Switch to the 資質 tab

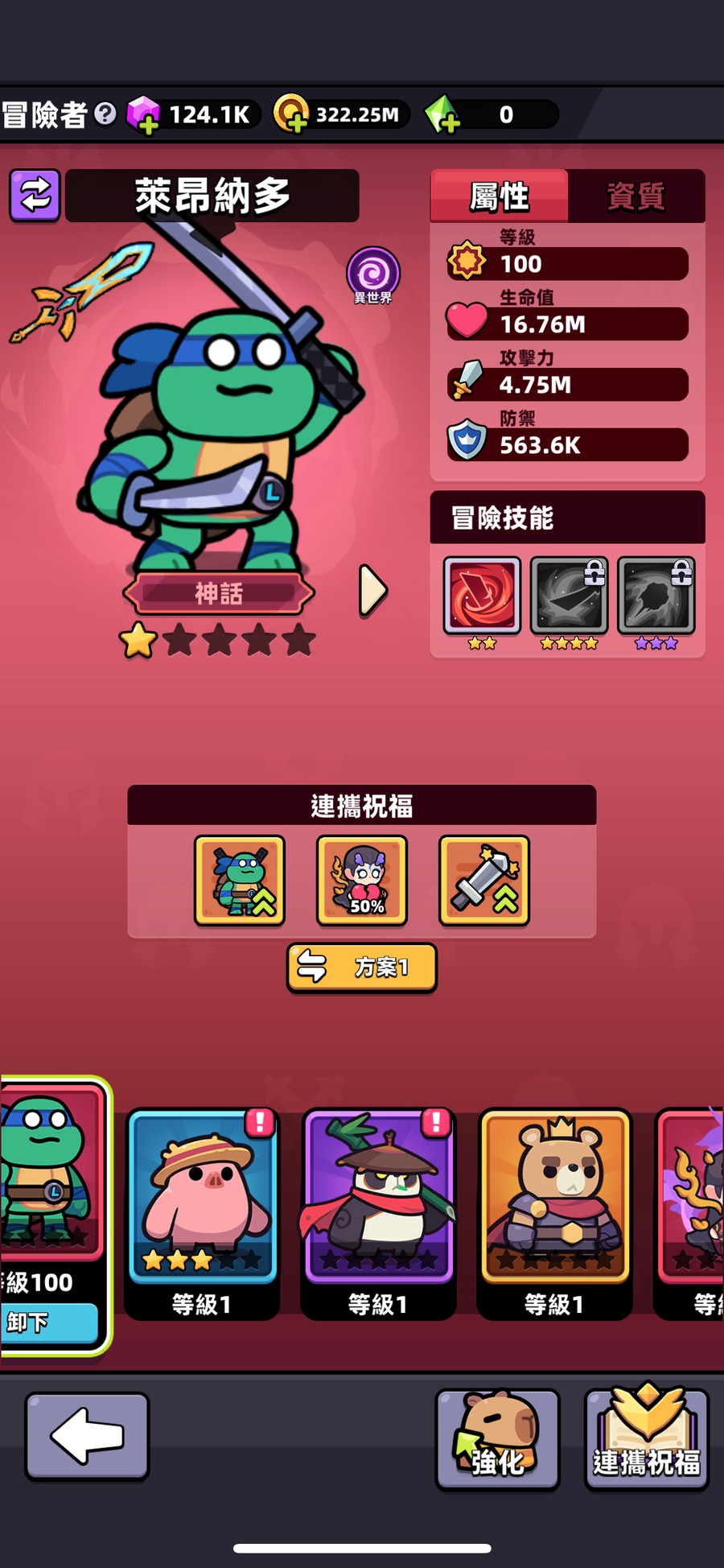(x=636, y=196)
